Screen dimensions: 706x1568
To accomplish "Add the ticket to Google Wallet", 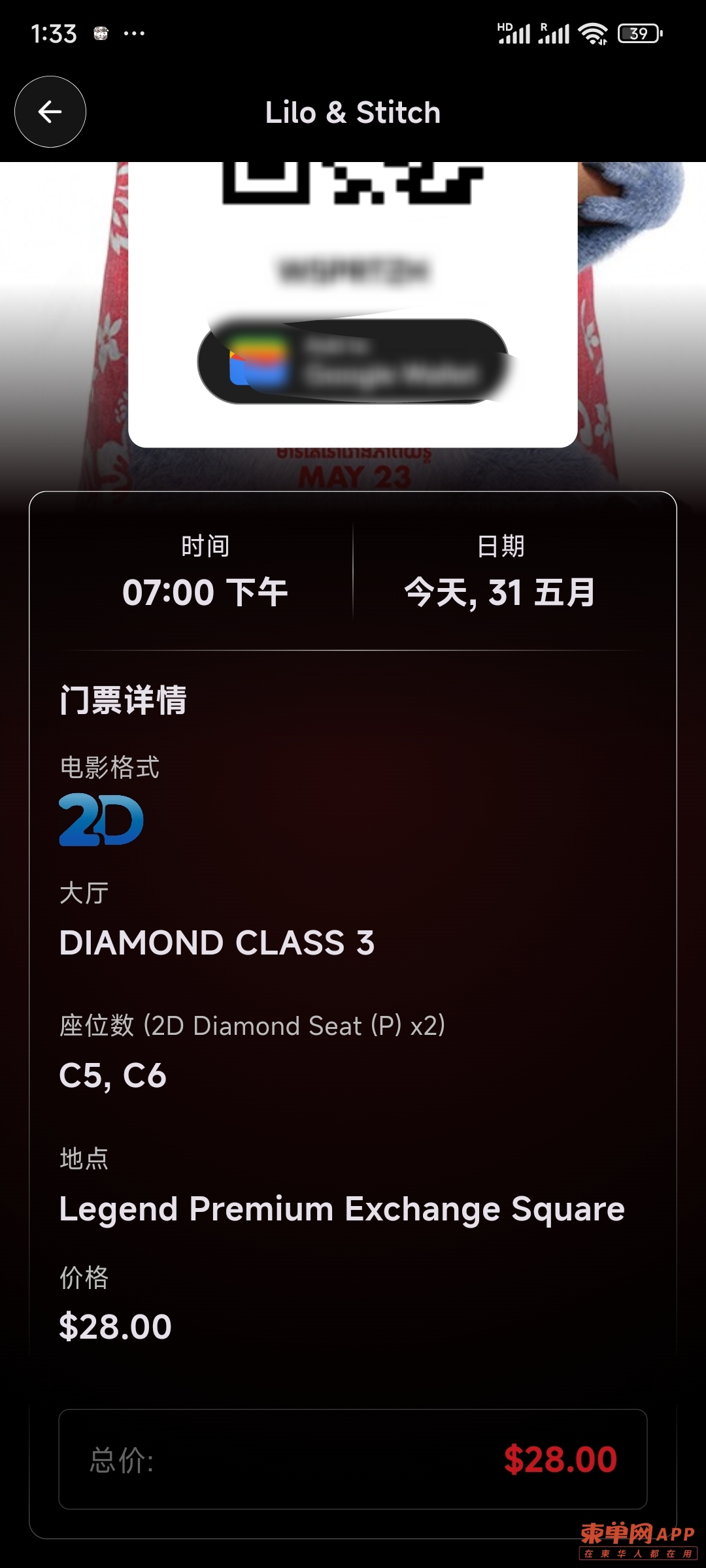I will pyautogui.click(x=353, y=361).
